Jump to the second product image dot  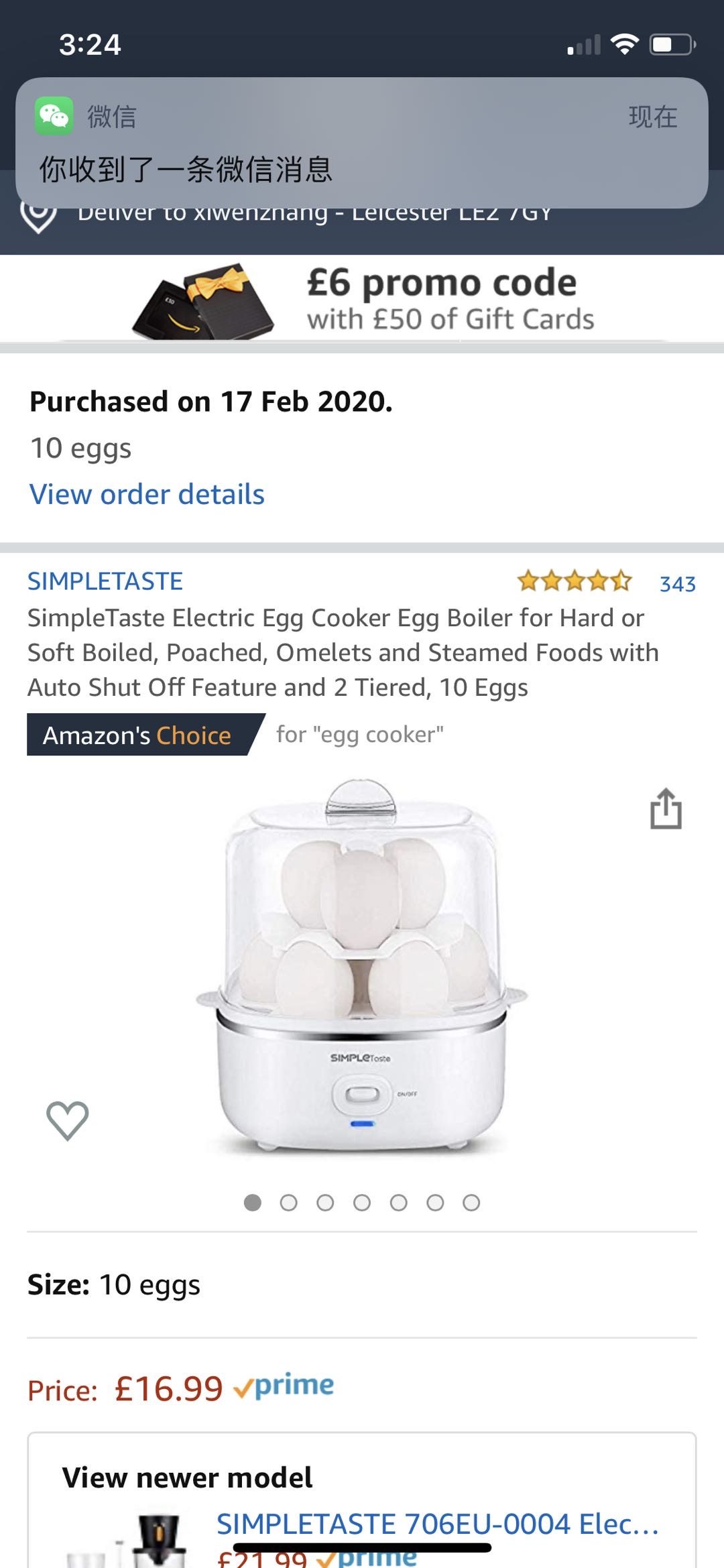(x=289, y=1203)
